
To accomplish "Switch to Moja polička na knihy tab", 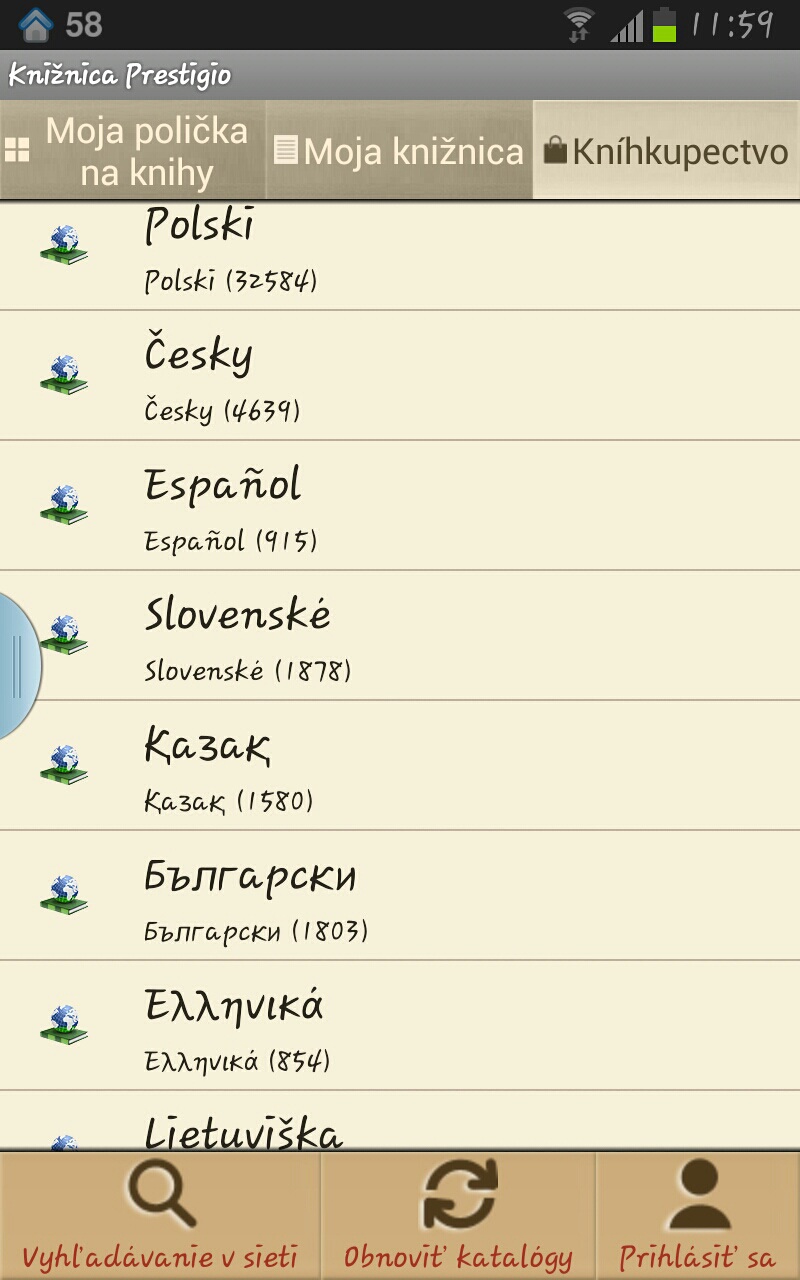I will pyautogui.click(x=133, y=151).
